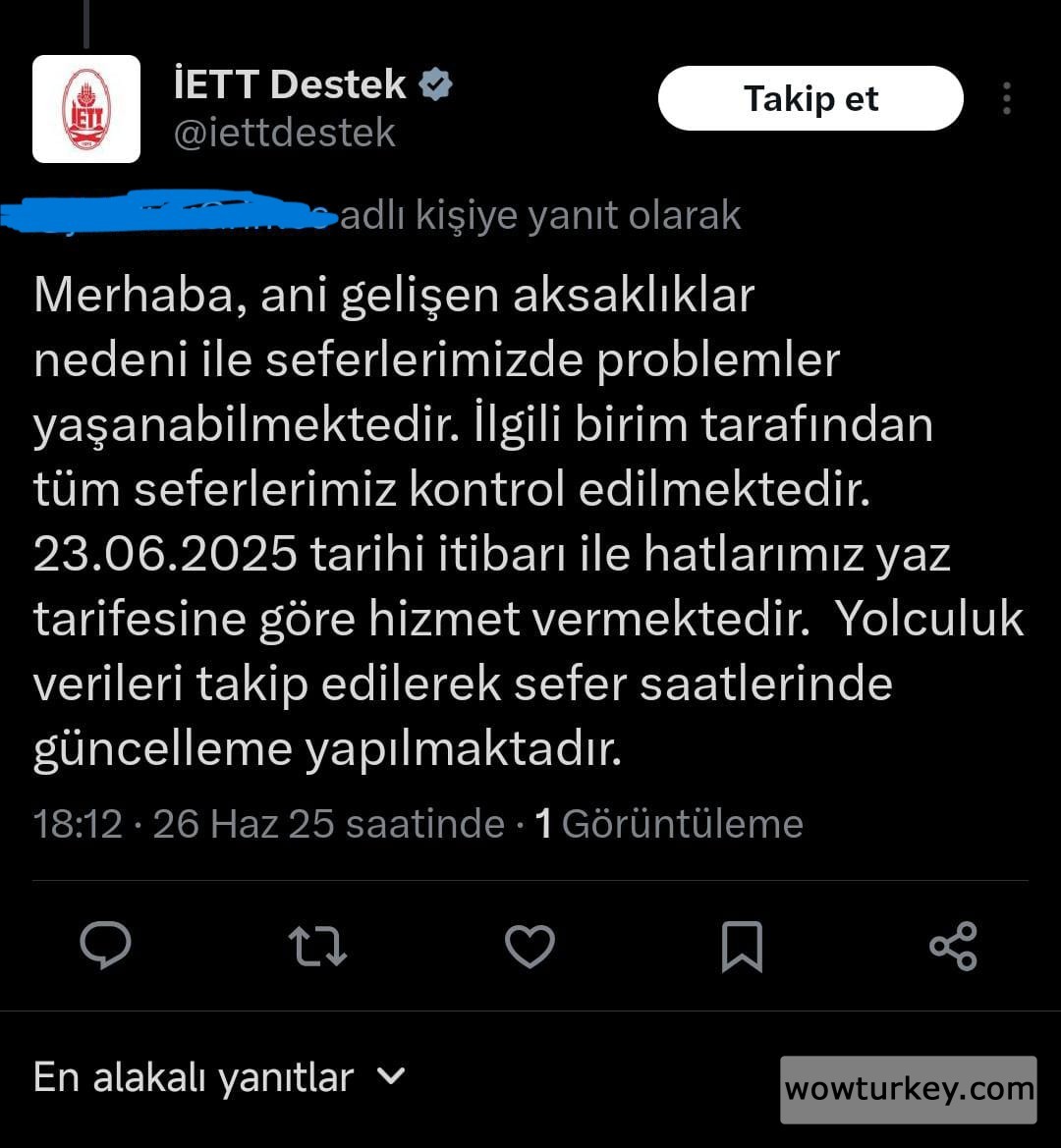Share the tweet via the share icon

click(x=954, y=946)
